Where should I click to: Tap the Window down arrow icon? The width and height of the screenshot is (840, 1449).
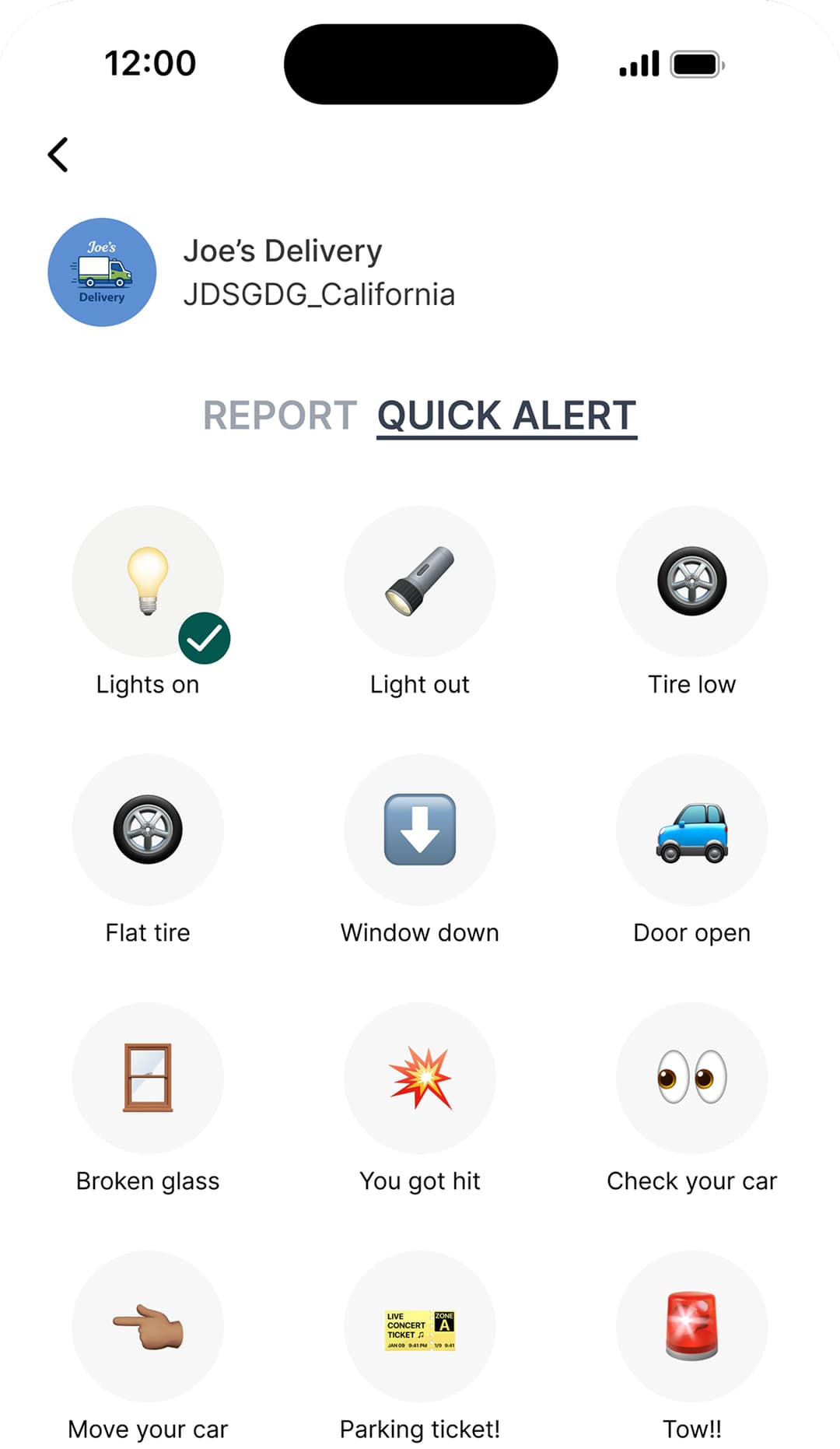419,830
